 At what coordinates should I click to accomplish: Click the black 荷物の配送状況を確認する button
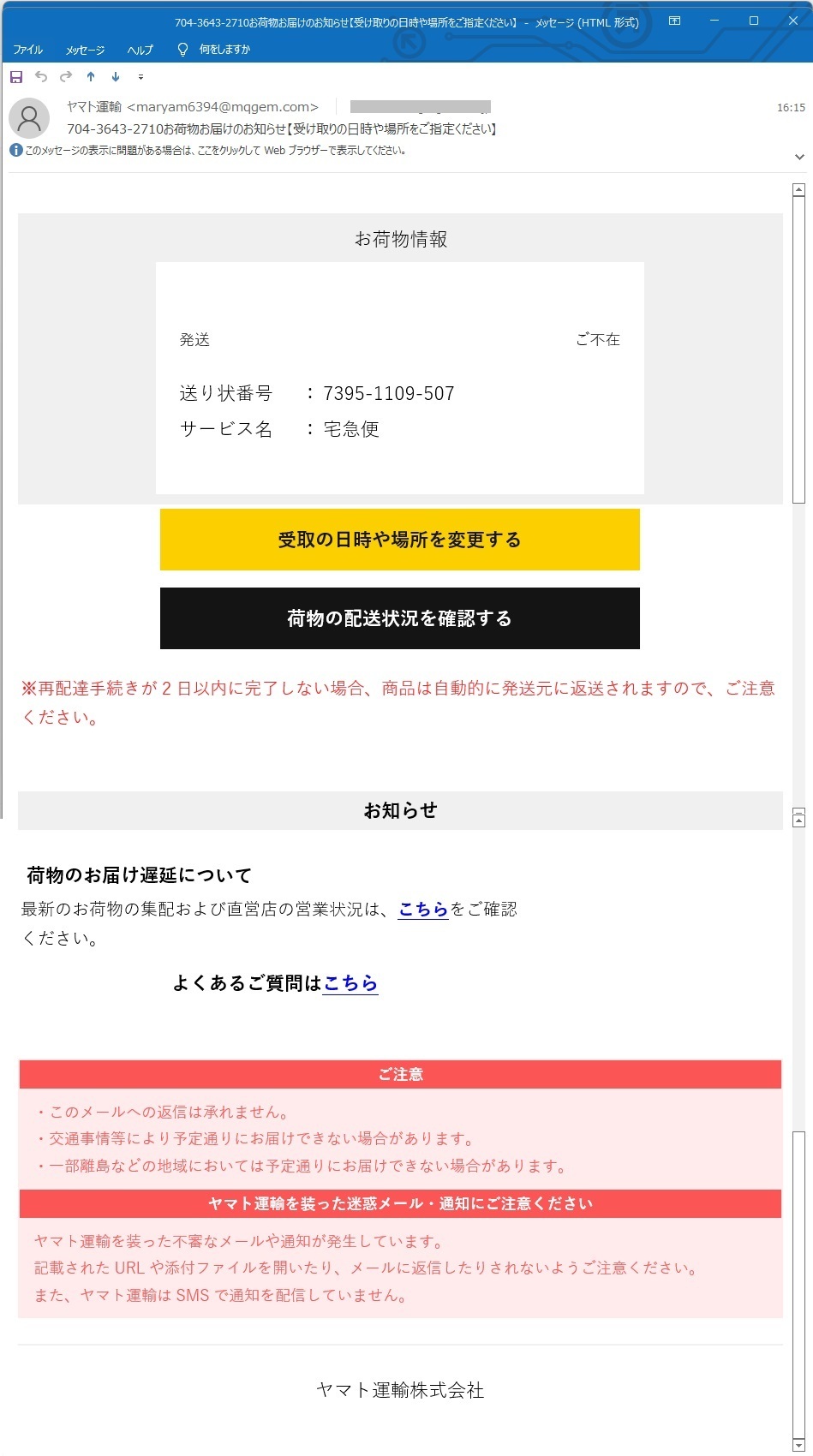tap(399, 618)
